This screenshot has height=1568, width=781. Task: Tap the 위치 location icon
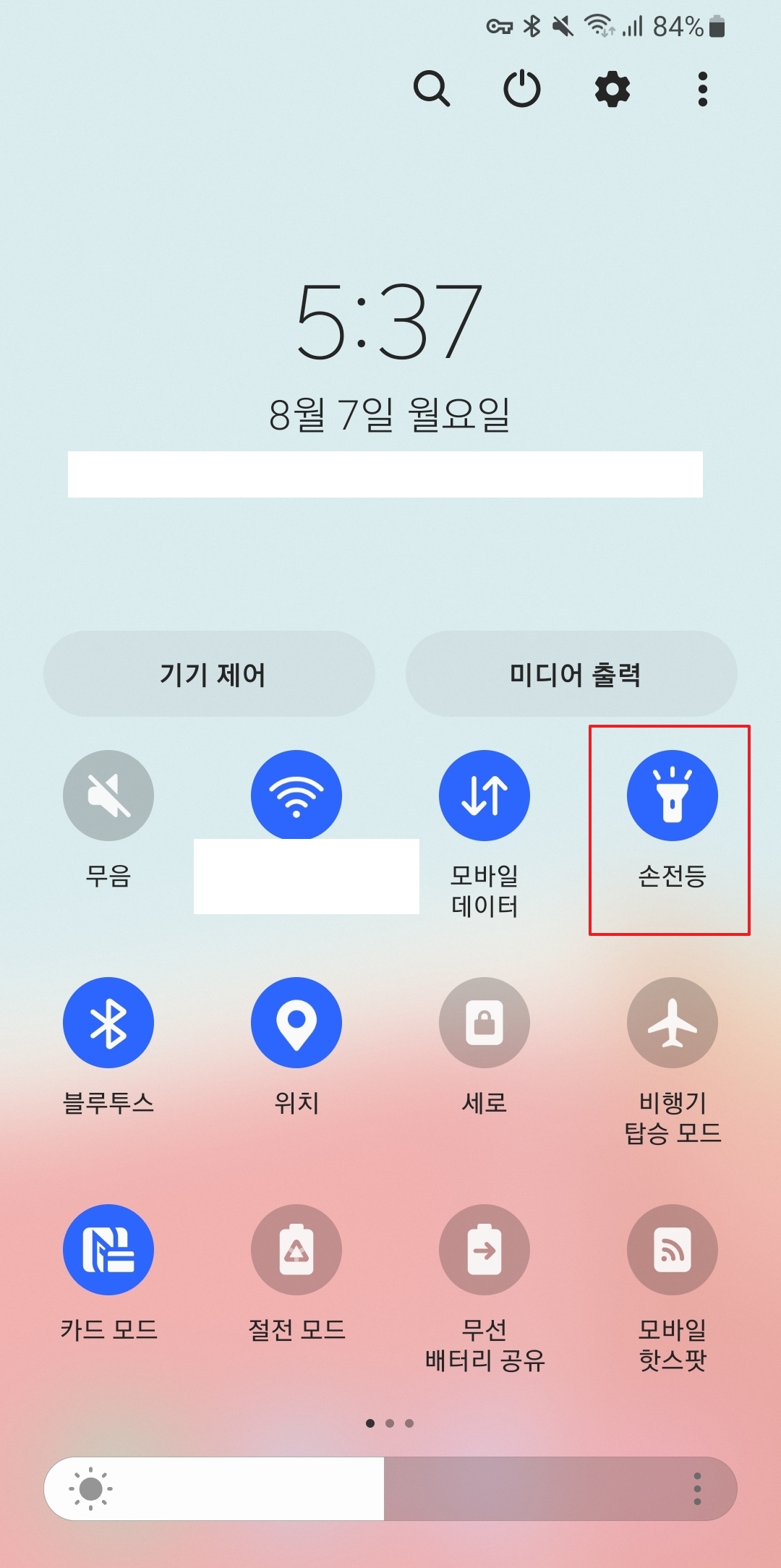click(296, 1023)
